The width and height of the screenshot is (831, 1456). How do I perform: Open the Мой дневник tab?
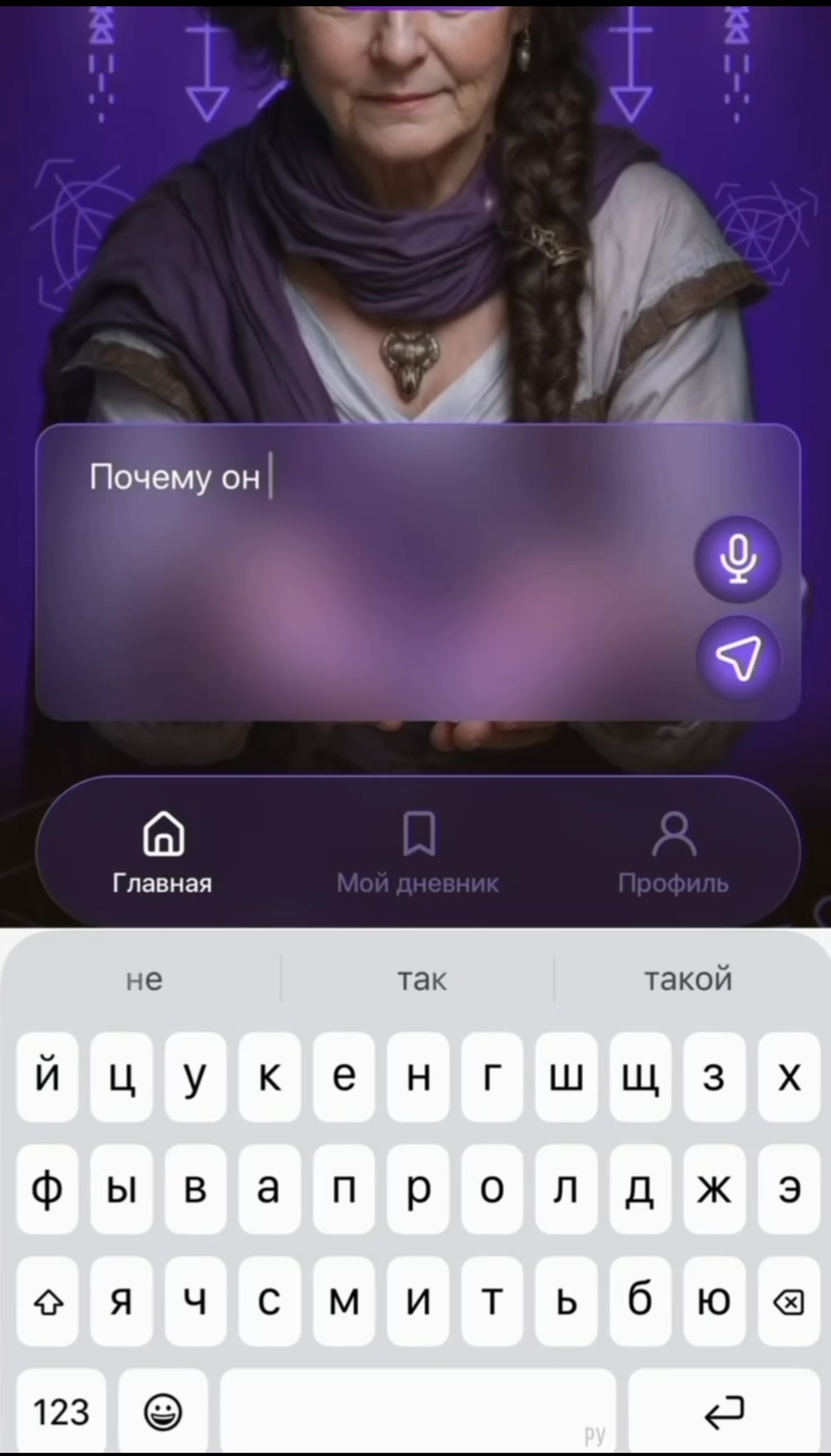coord(418,851)
